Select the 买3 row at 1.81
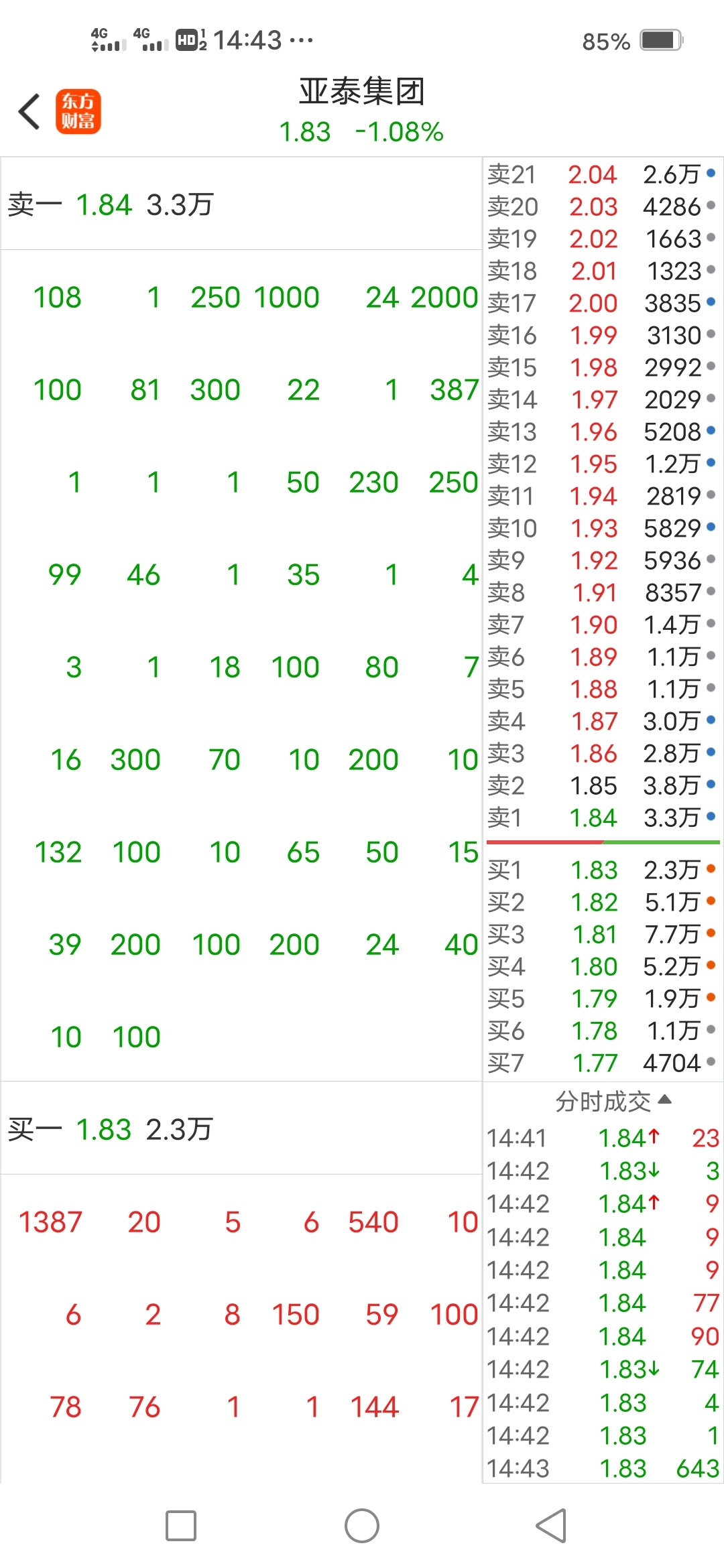 pos(601,935)
